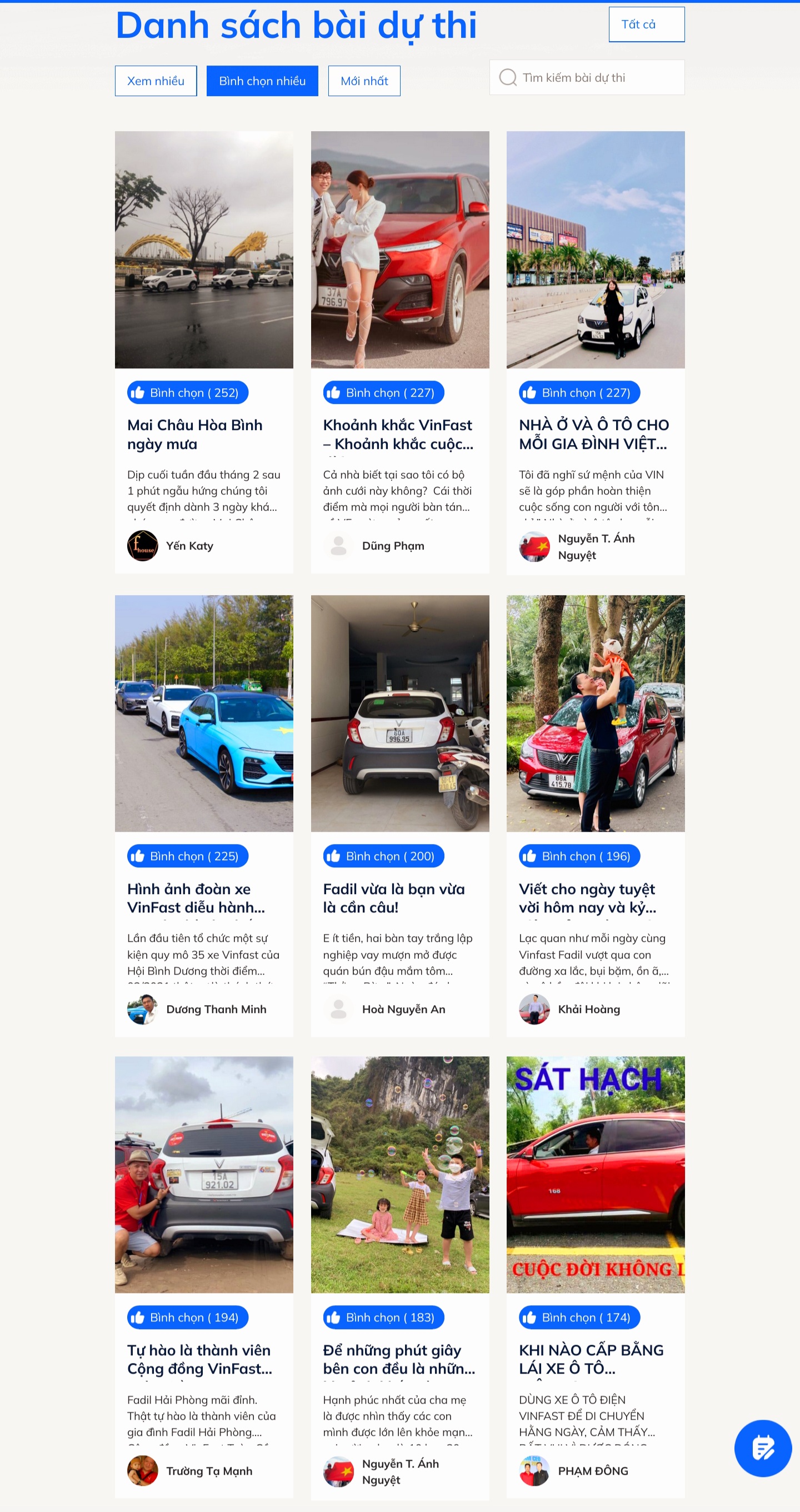
Task: View Yến Katy's author profile
Action: click(x=189, y=546)
